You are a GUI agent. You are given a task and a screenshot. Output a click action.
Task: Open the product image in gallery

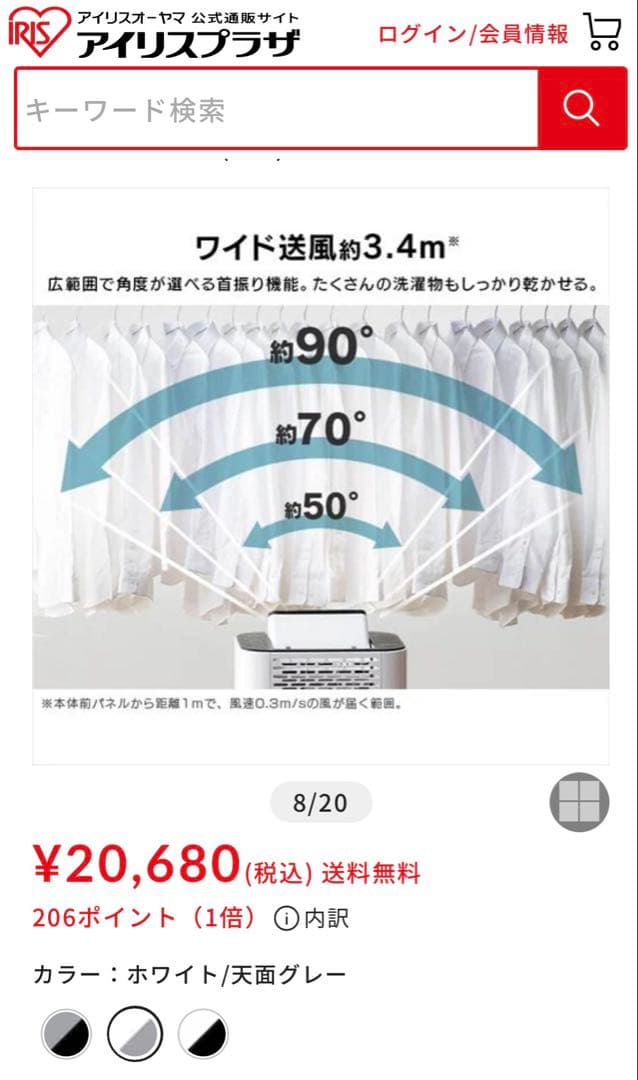coord(320,476)
